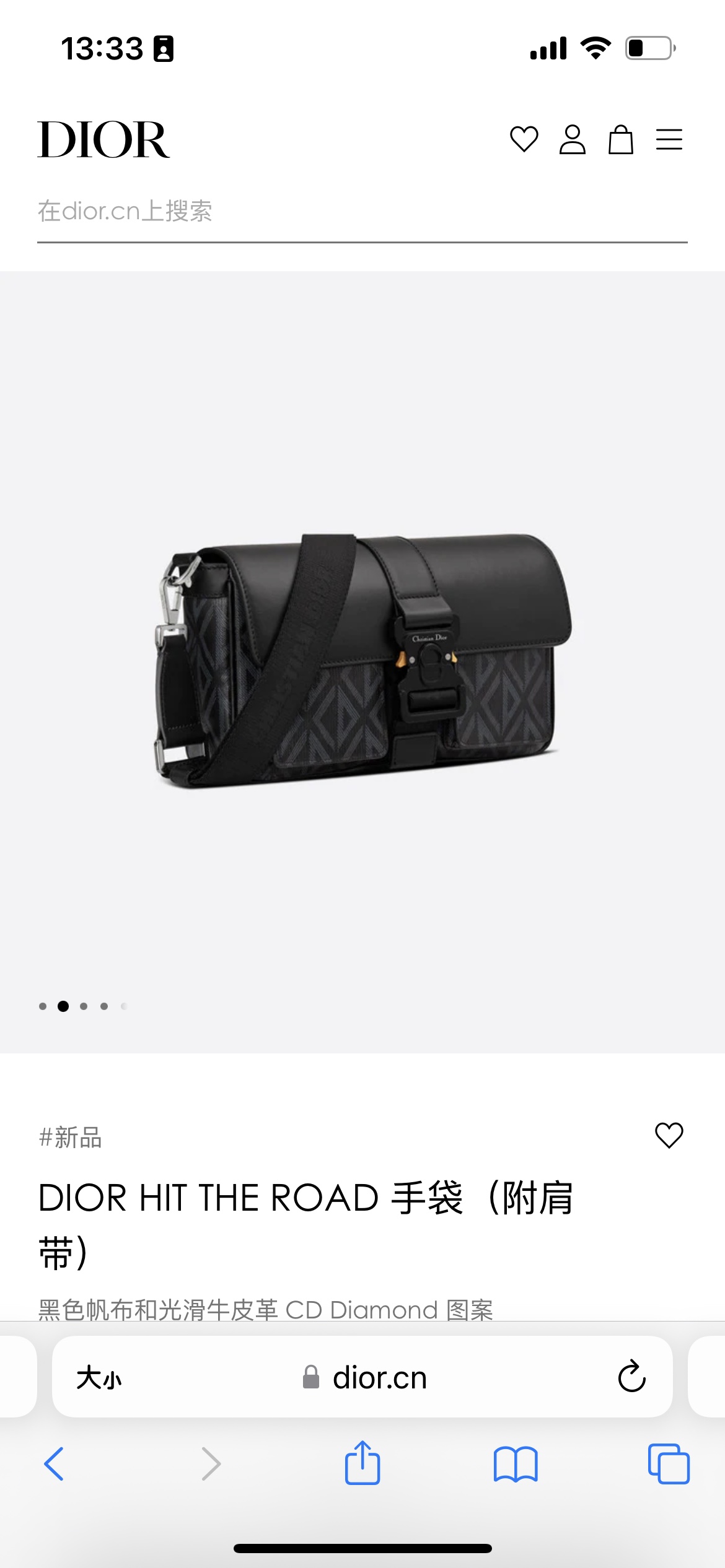
Task: Open the wishlist heart in the header
Action: tap(524, 139)
